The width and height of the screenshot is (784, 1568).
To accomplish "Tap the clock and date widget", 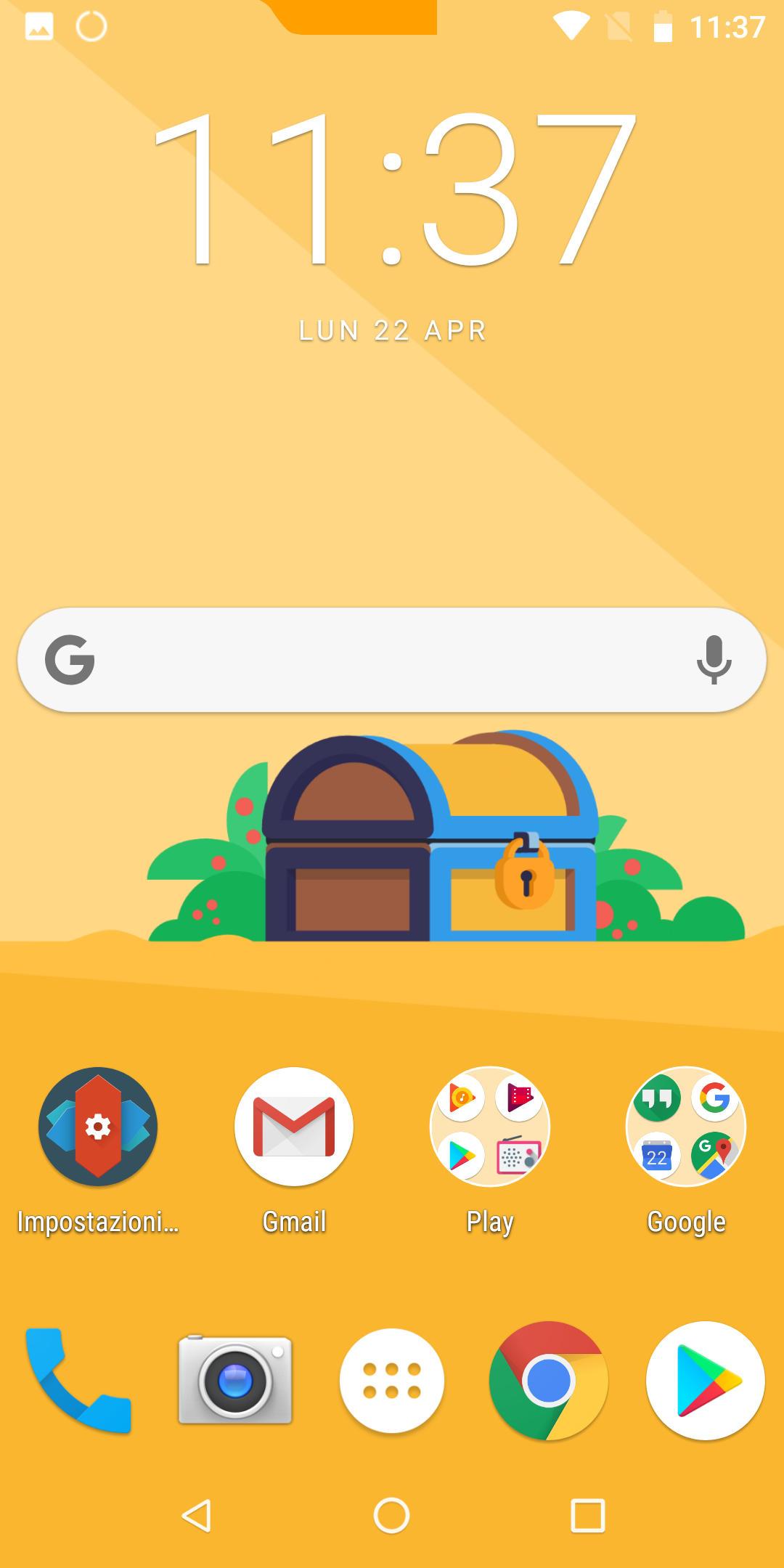I will coord(392,225).
